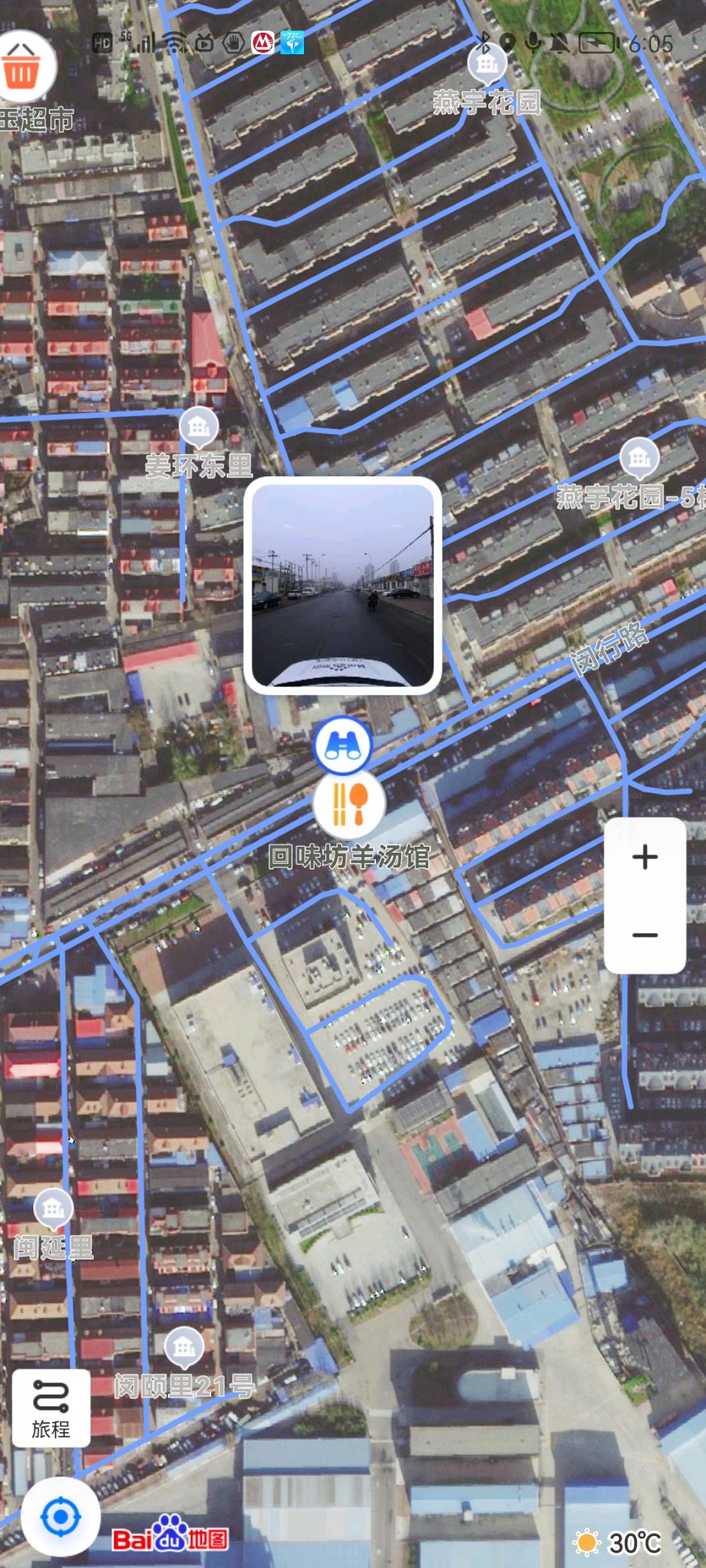Zoom in with the plus button
The height and width of the screenshot is (1568, 706).
point(644,857)
